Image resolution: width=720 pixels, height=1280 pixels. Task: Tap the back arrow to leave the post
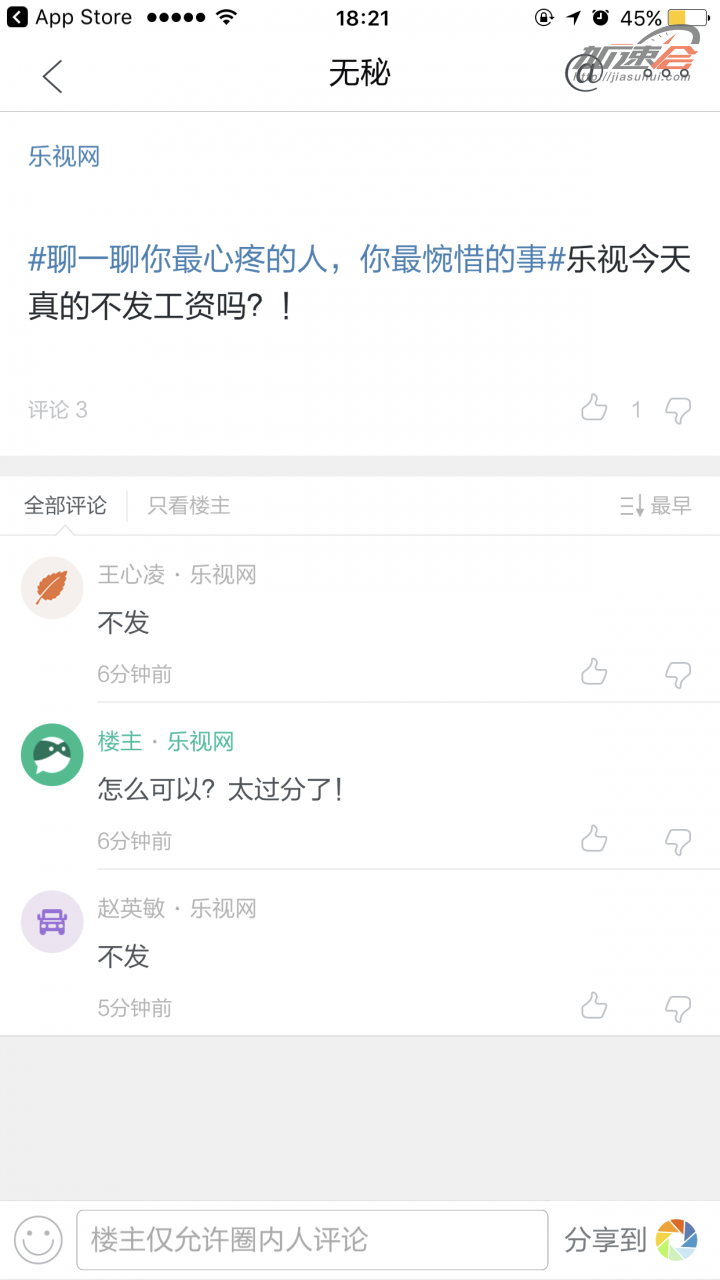coord(52,75)
